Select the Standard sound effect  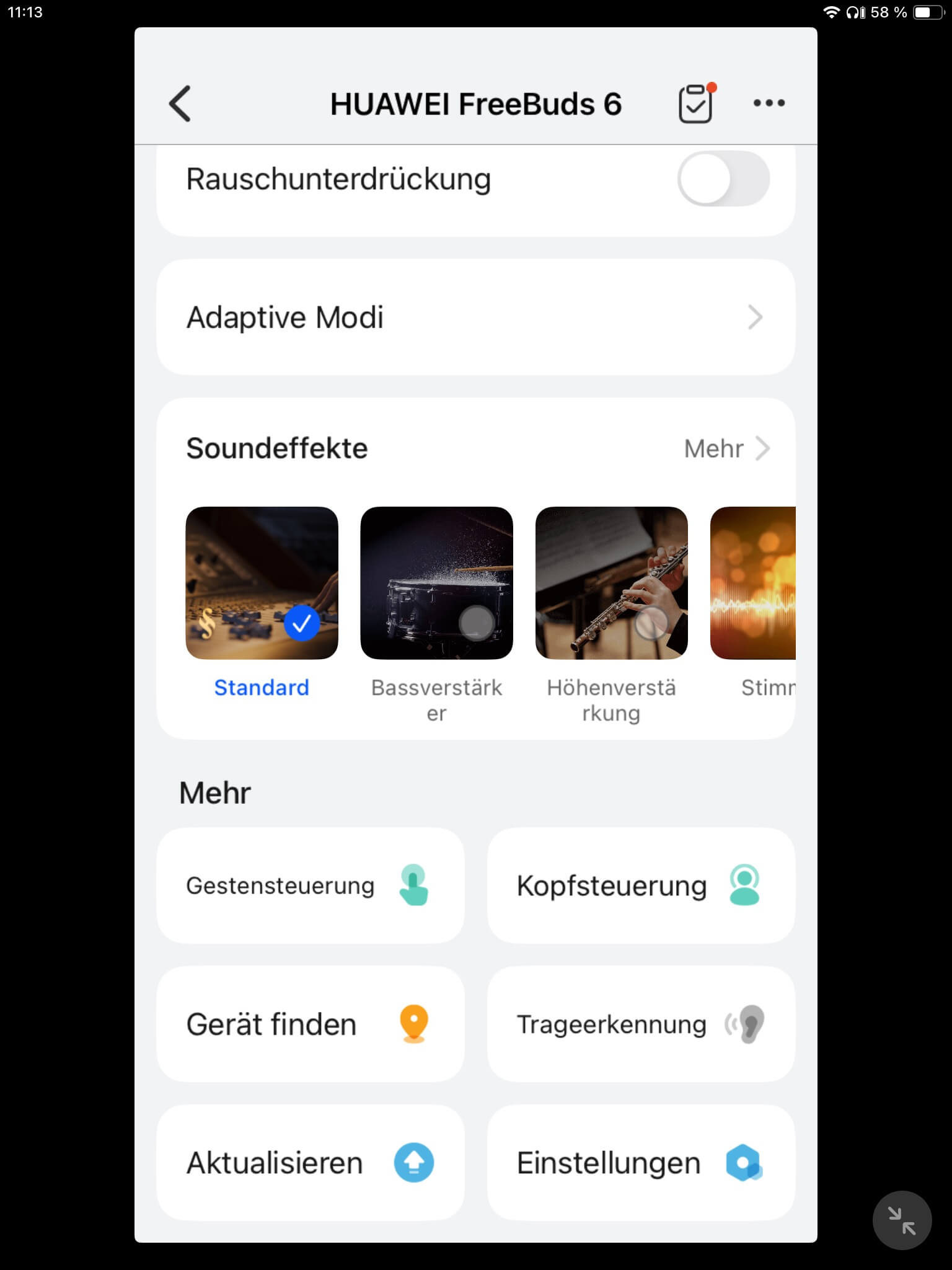coord(262,584)
